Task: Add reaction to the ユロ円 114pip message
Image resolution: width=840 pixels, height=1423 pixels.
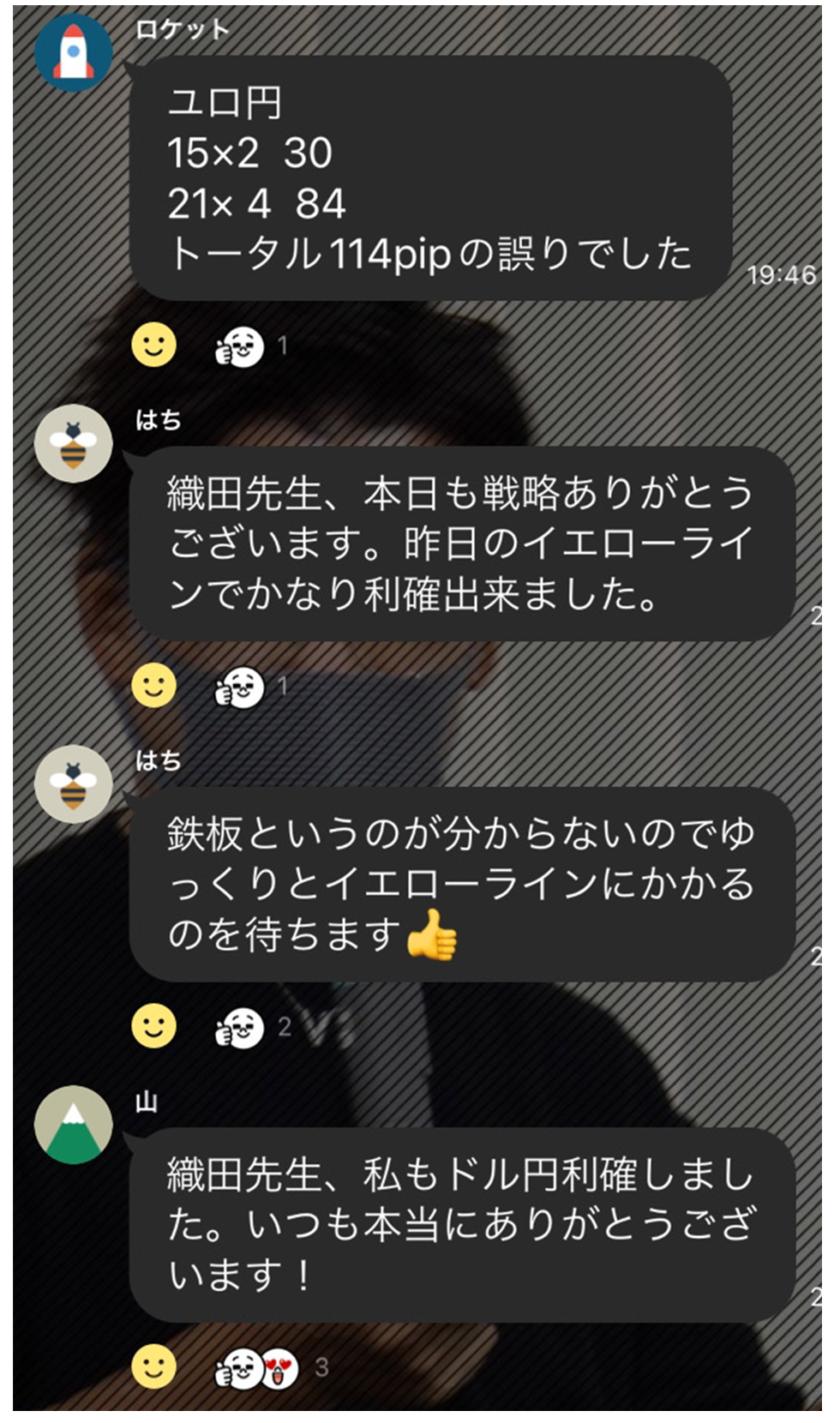Action: (154, 345)
